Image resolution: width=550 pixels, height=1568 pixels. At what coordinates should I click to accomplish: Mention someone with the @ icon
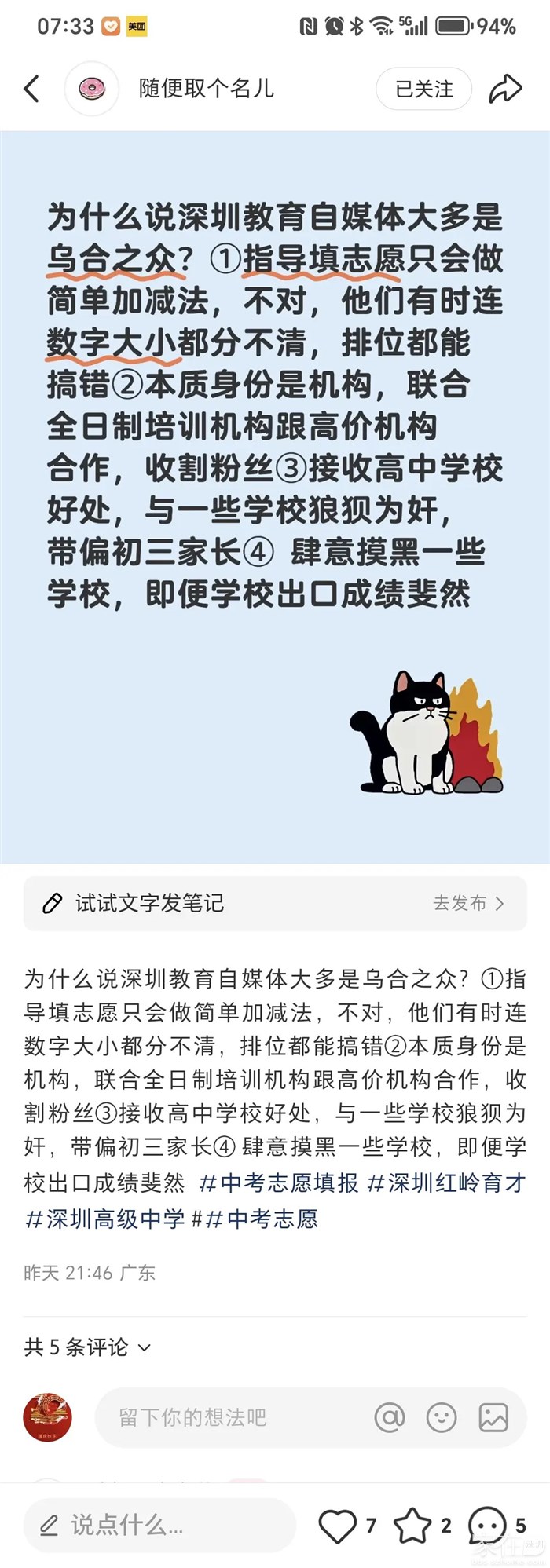point(390,1417)
